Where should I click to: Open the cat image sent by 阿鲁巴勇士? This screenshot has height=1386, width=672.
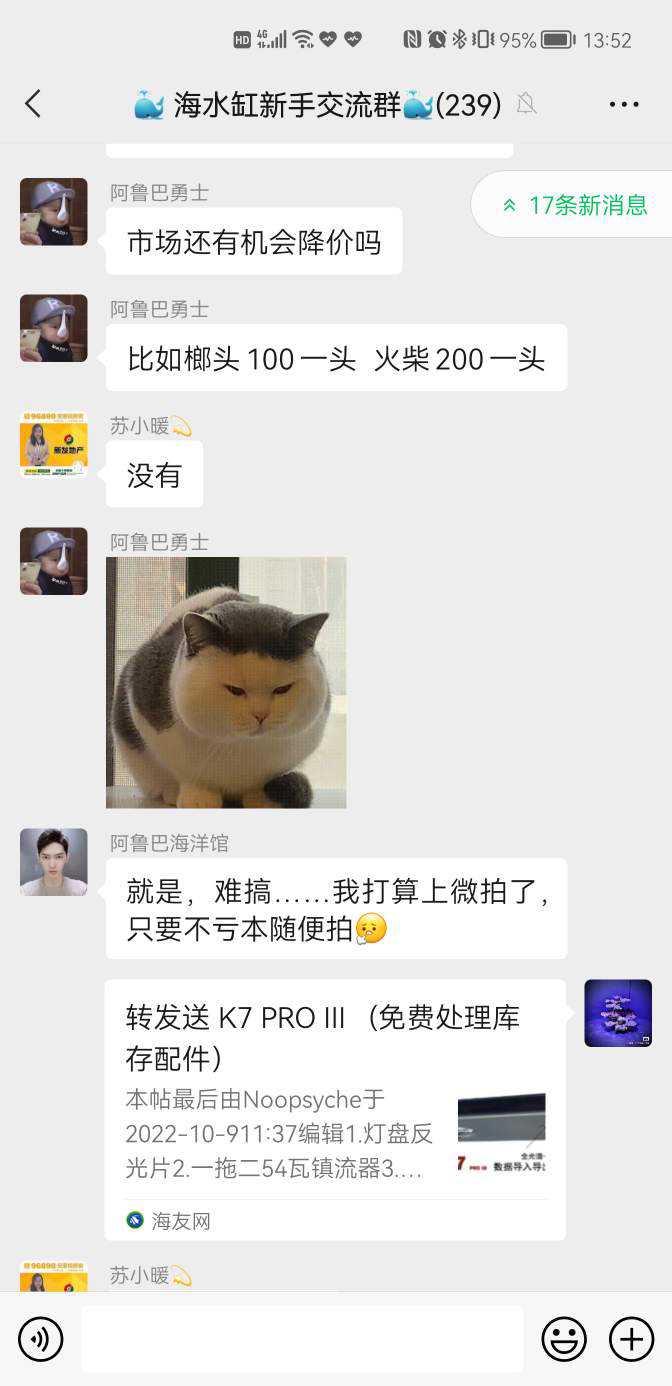click(x=226, y=682)
